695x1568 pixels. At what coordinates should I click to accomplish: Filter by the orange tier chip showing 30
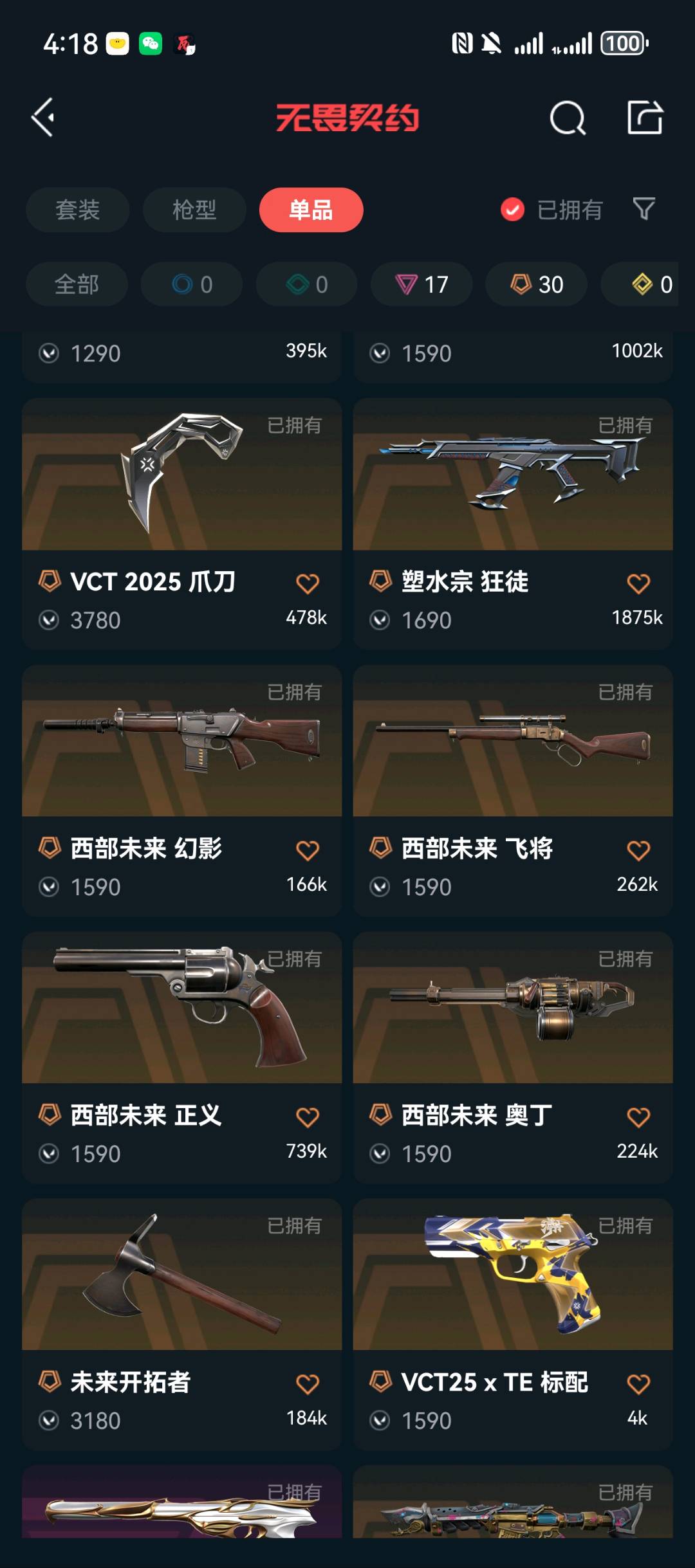click(536, 284)
